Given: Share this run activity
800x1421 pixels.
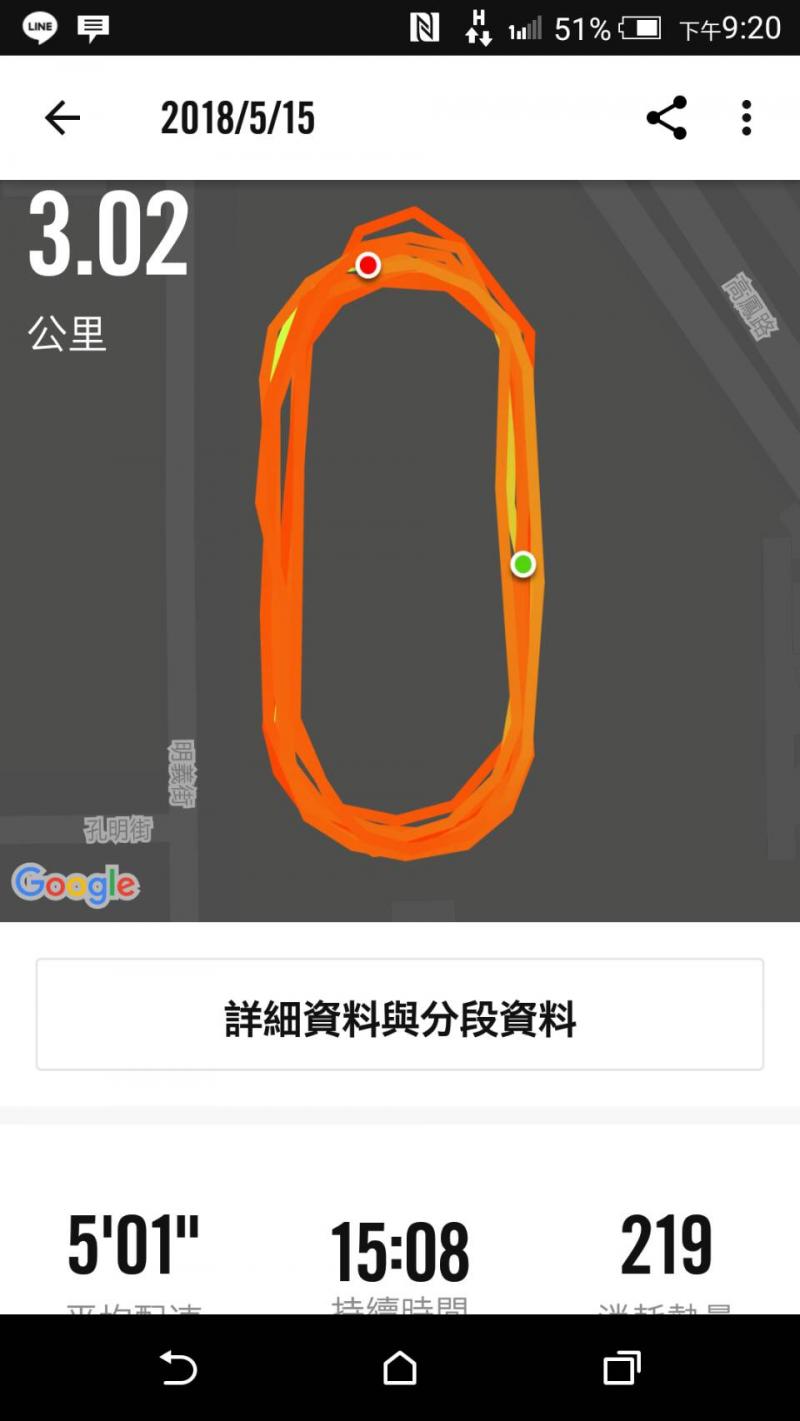Looking at the screenshot, I should [x=666, y=118].
